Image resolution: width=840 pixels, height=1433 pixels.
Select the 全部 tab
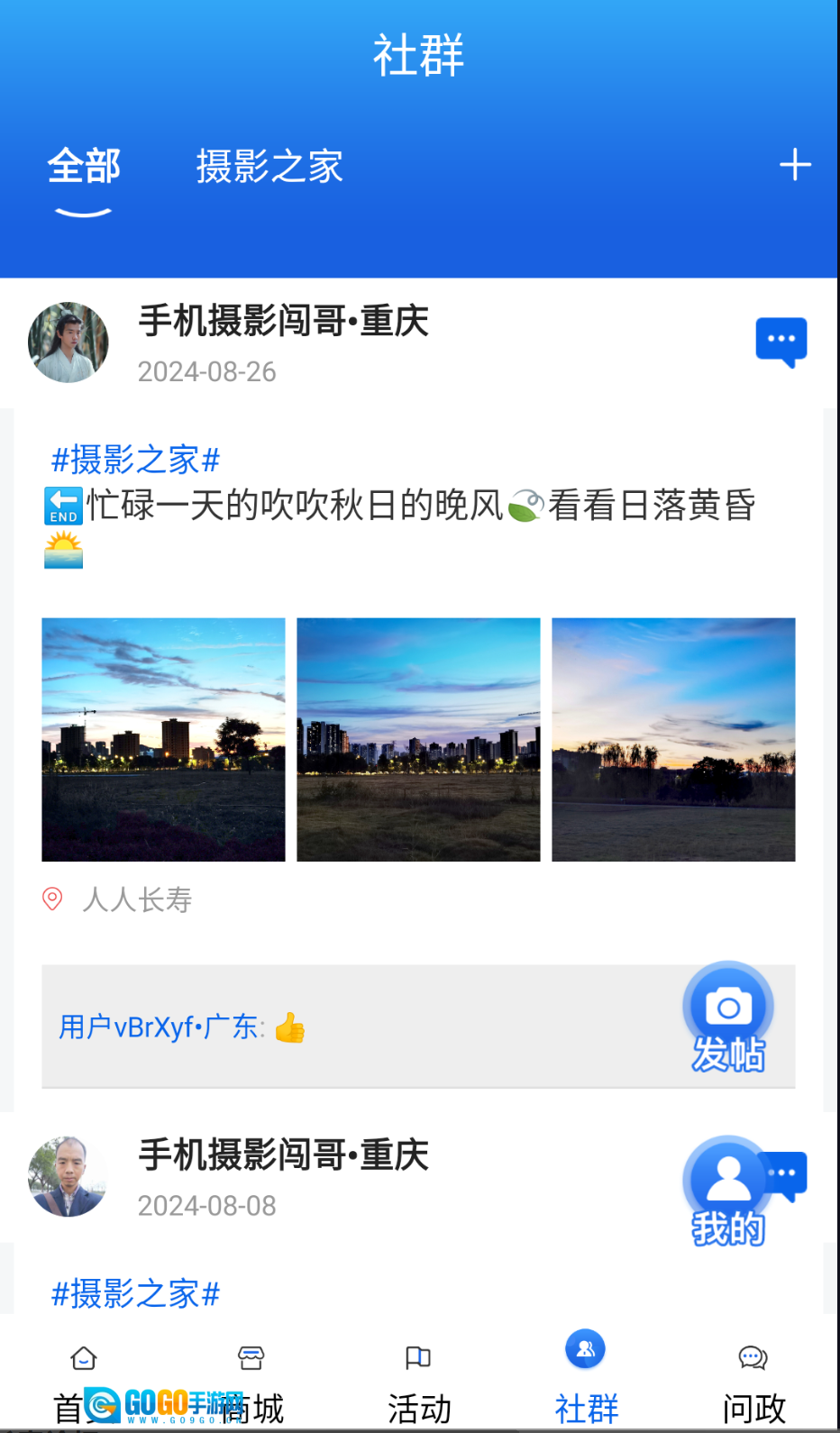point(84,168)
